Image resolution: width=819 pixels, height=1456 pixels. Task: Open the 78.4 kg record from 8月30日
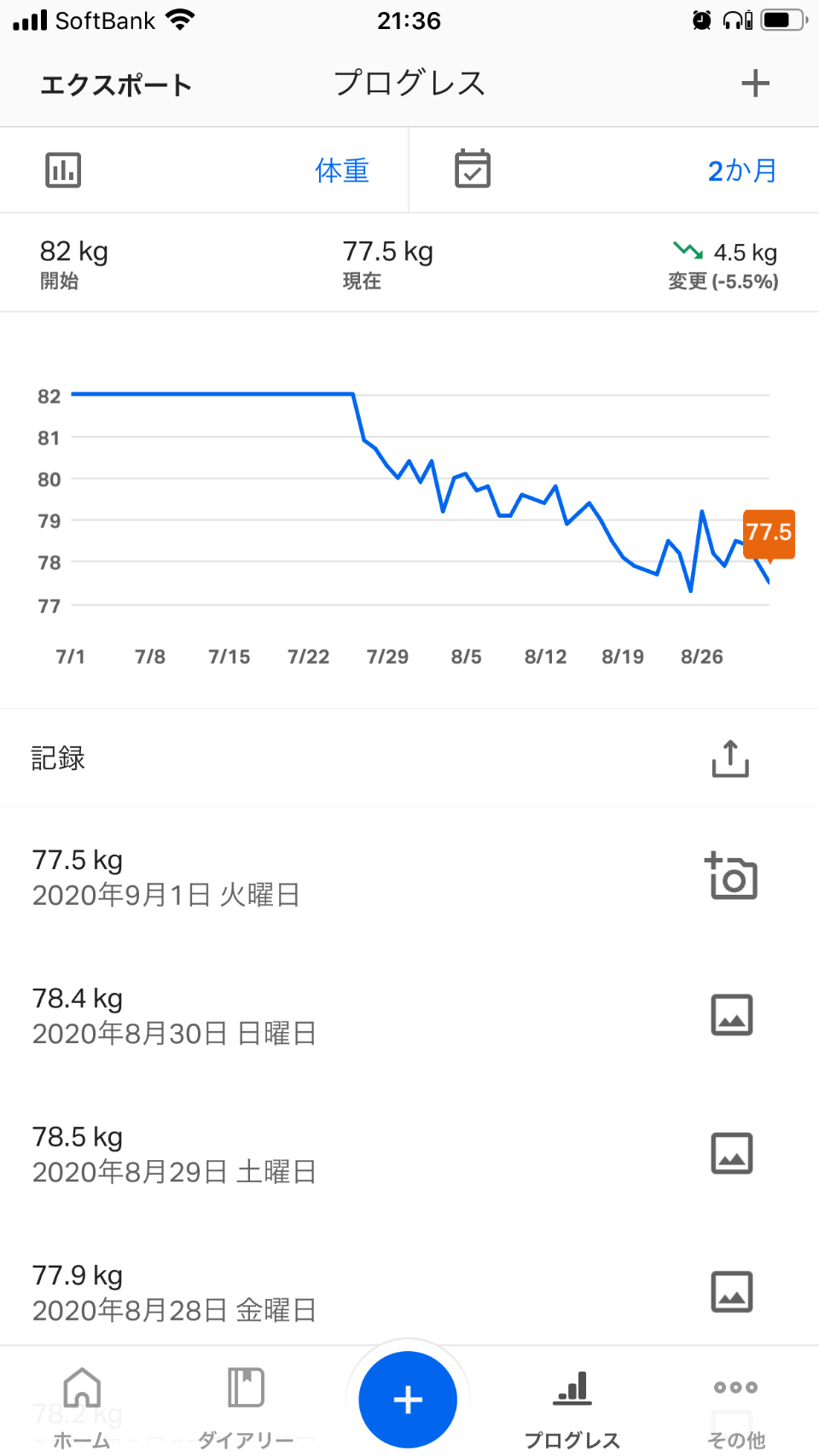(x=409, y=1015)
